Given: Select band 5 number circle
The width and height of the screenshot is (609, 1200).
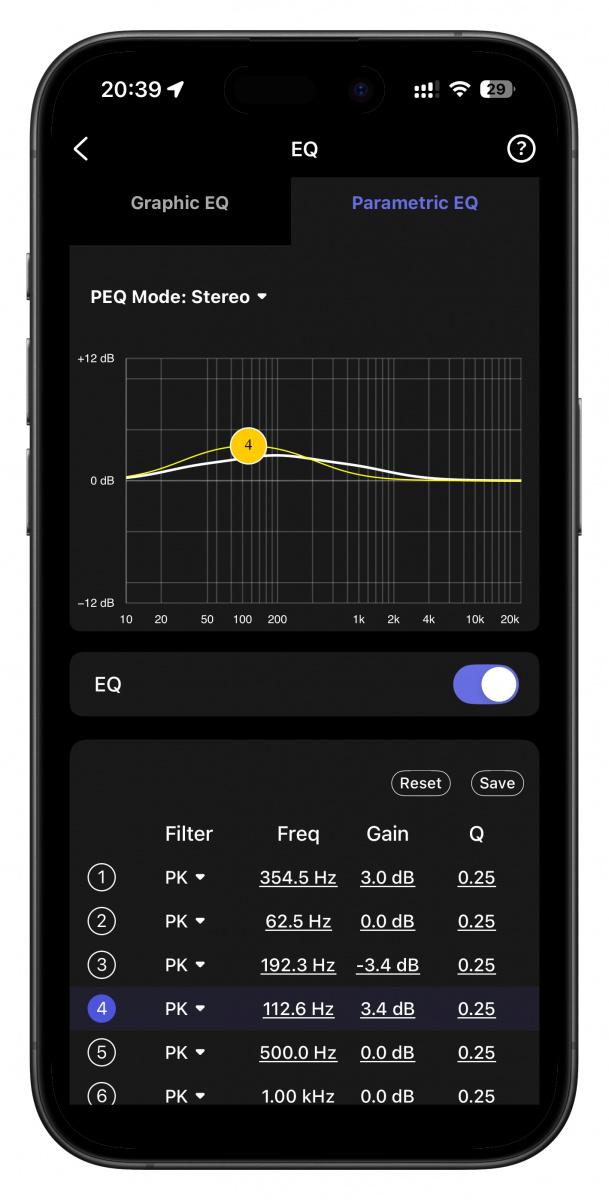Looking at the screenshot, I should [101, 1053].
